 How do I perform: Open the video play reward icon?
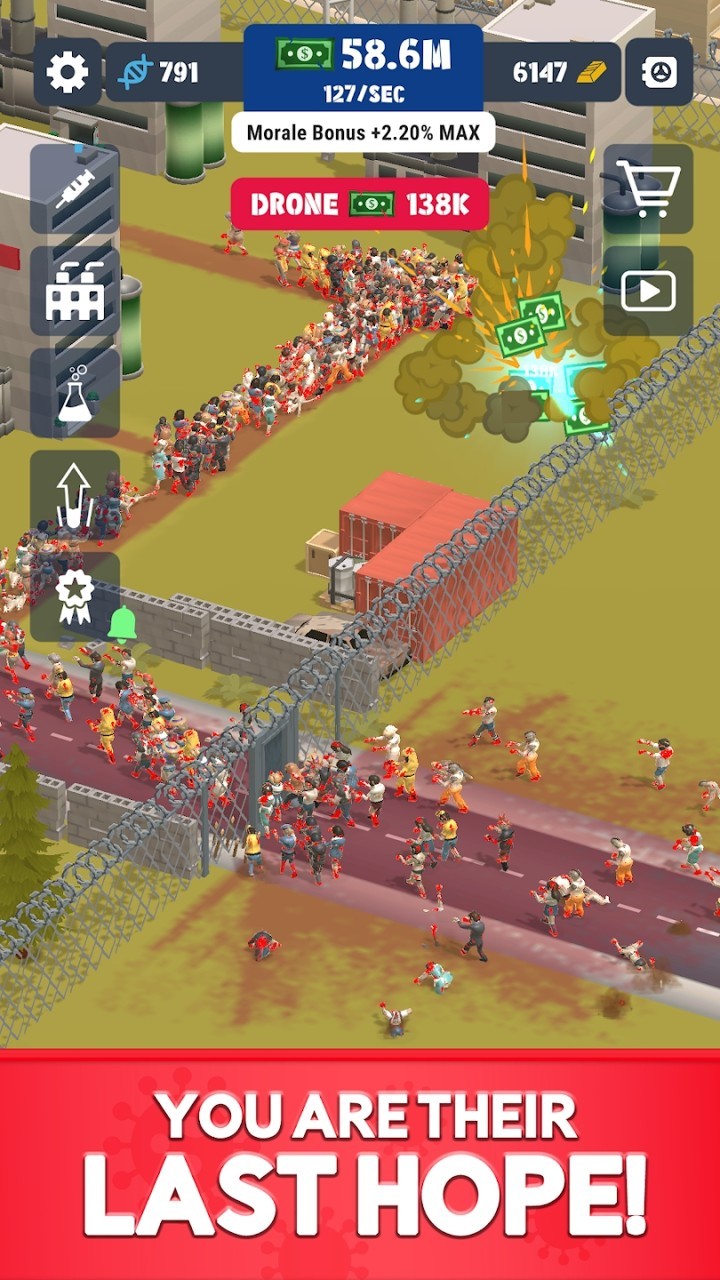click(648, 291)
